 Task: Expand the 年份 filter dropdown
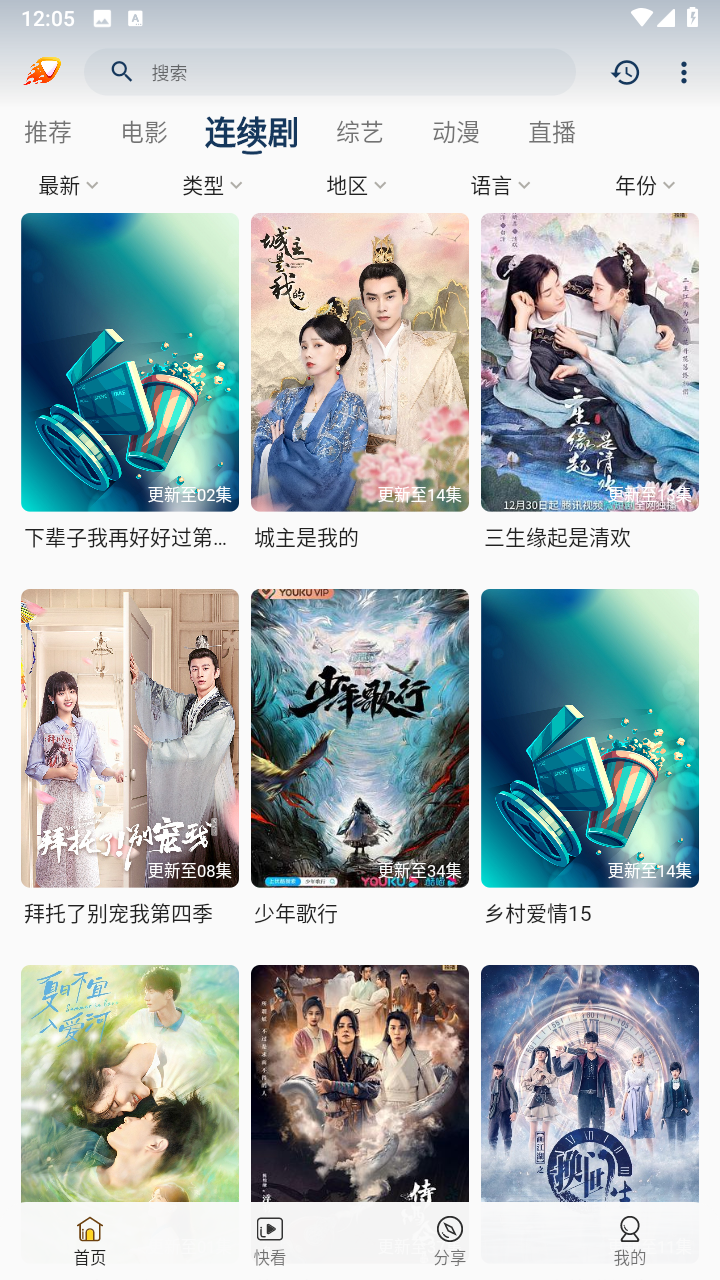[x=645, y=185]
